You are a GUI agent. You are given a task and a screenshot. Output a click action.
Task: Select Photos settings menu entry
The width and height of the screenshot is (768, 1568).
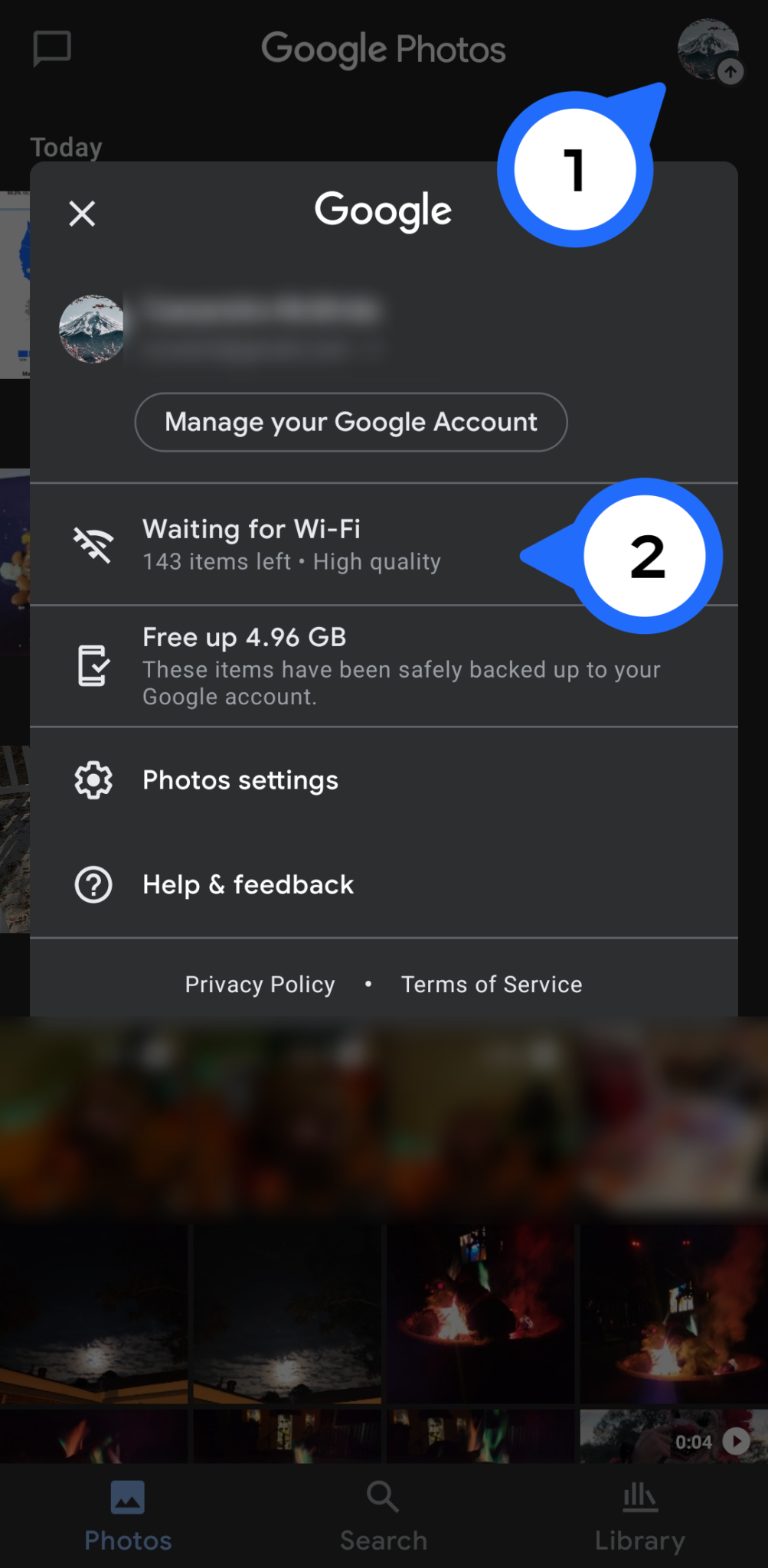[x=240, y=779]
